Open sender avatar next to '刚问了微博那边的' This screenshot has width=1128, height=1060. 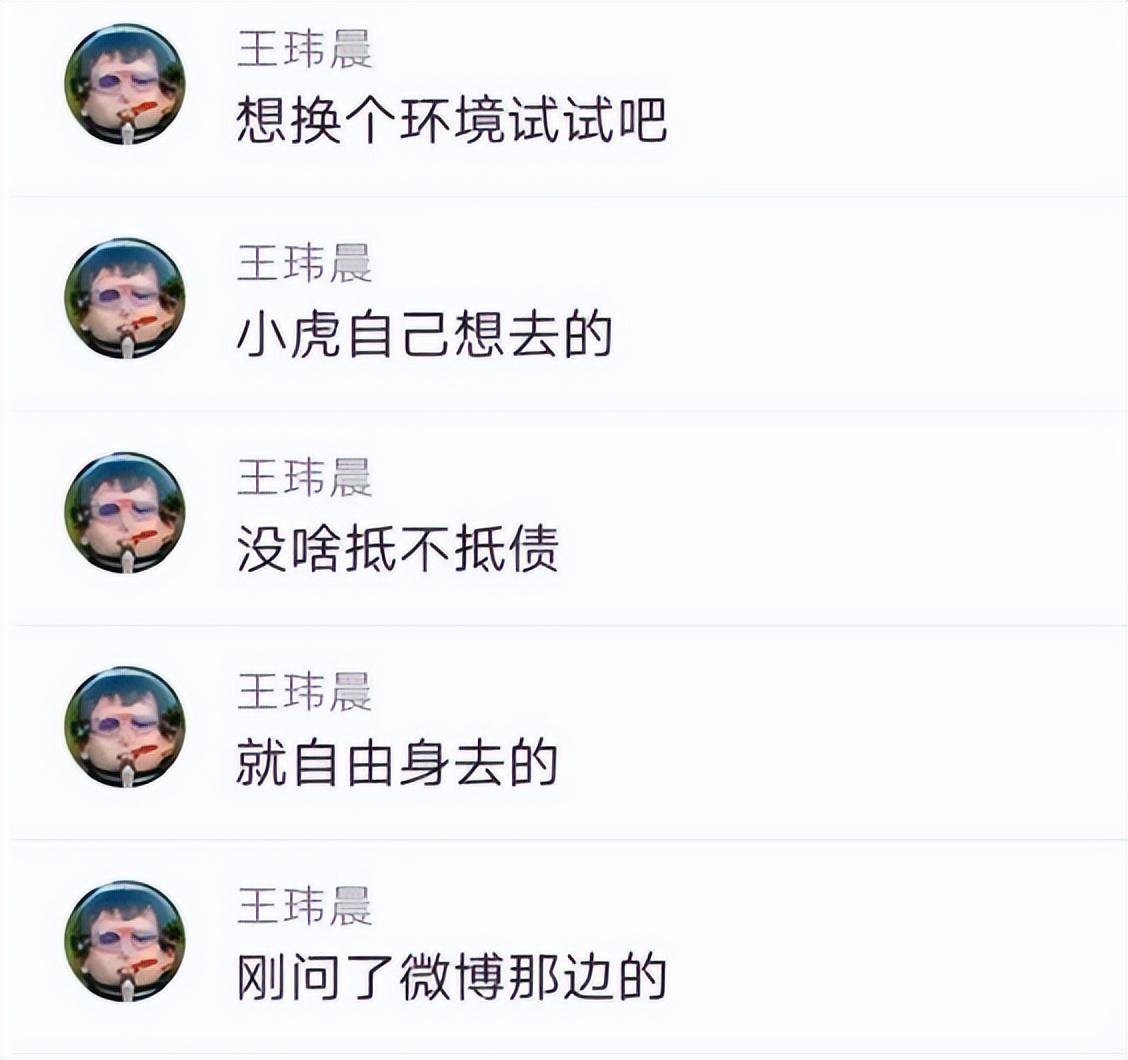125,940
